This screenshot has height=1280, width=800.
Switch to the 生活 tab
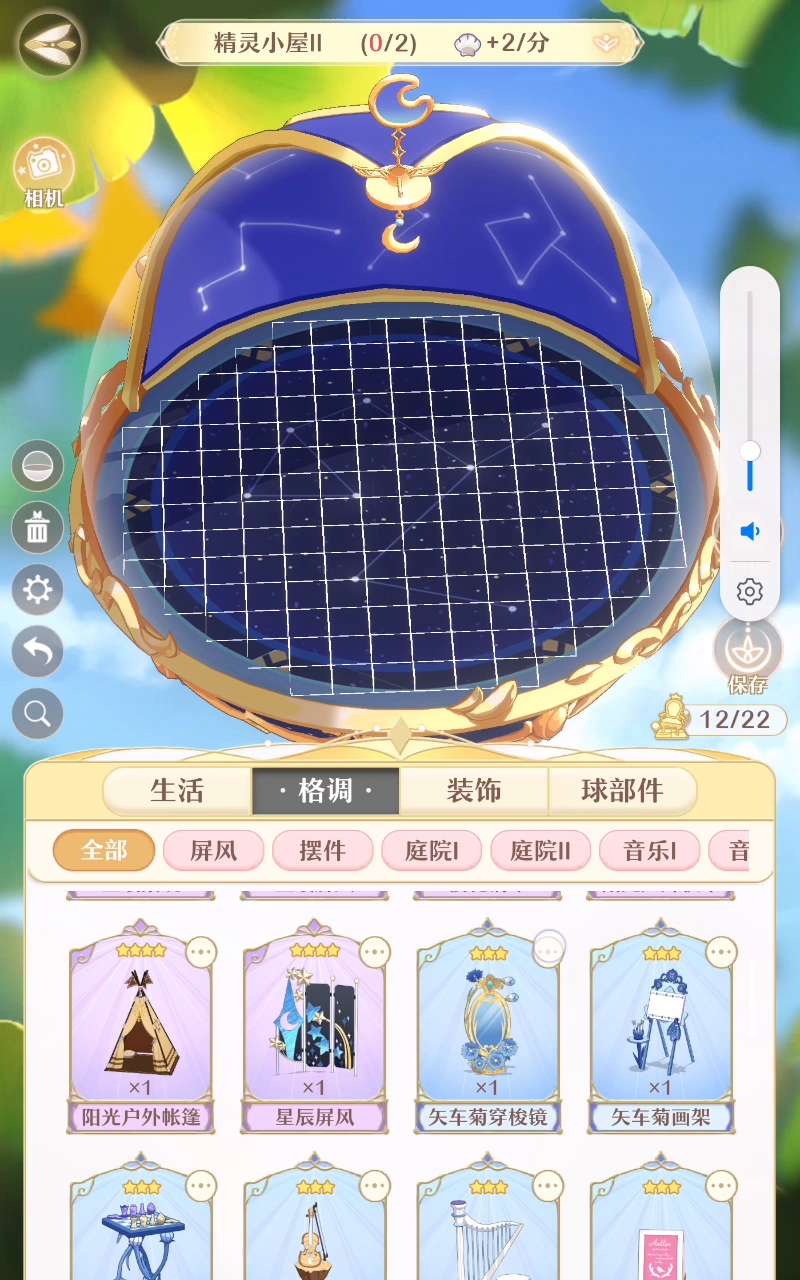click(x=177, y=791)
